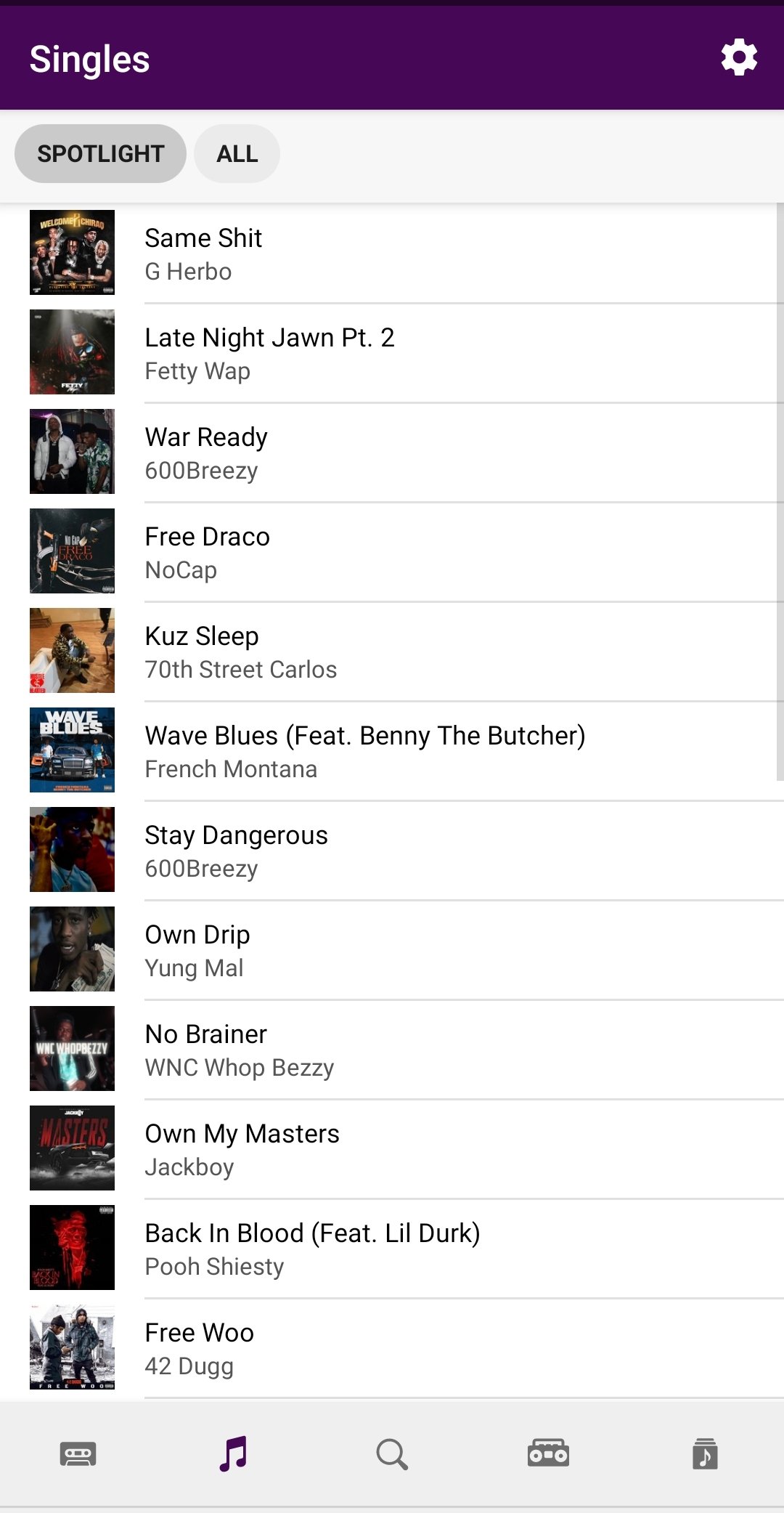Switch to the boombox radio tab
Screen dimensions: 784x1513
tap(548, 1453)
